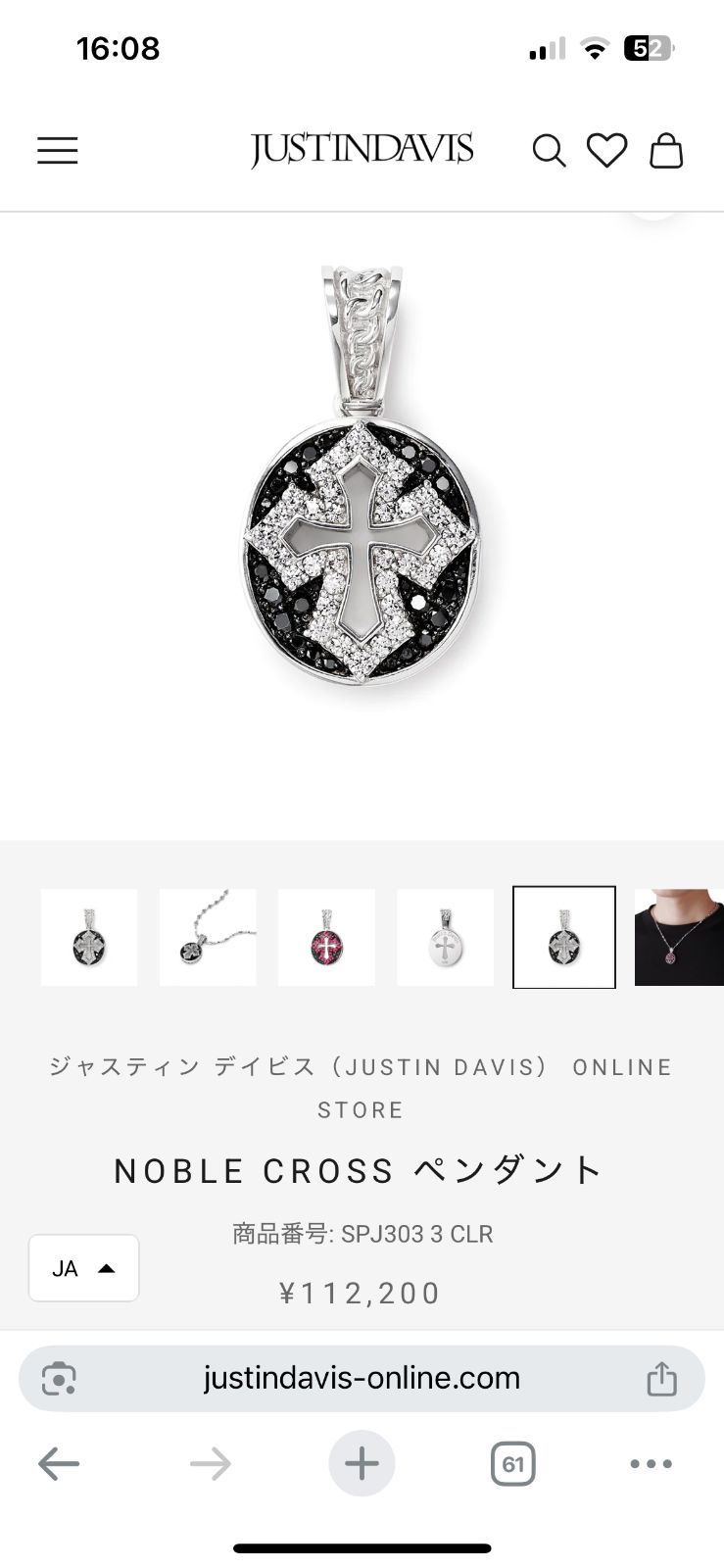Open the wishlist heart icon

[607, 151]
